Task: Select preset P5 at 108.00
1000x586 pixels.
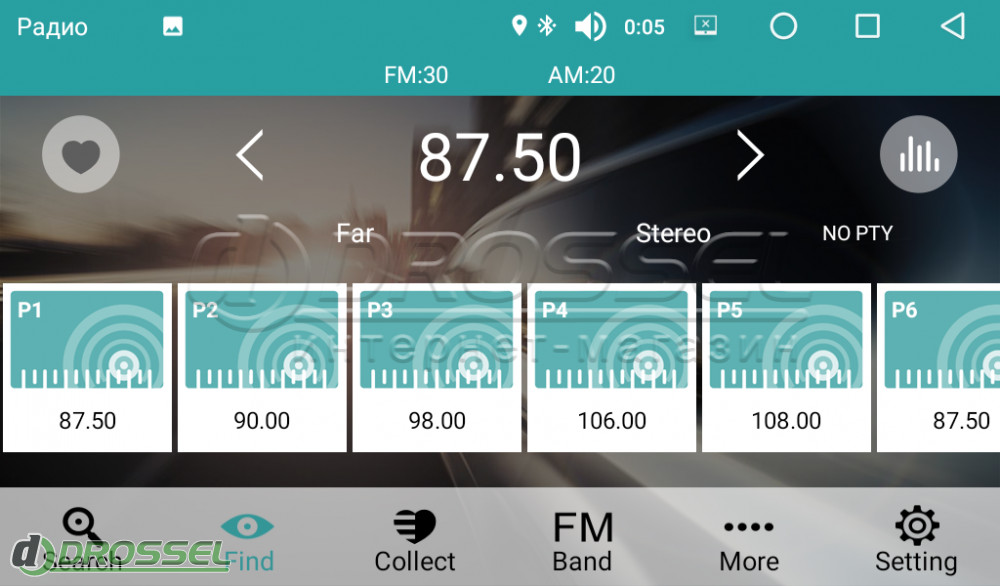Action: pyautogui.click(x=786, y=367)
